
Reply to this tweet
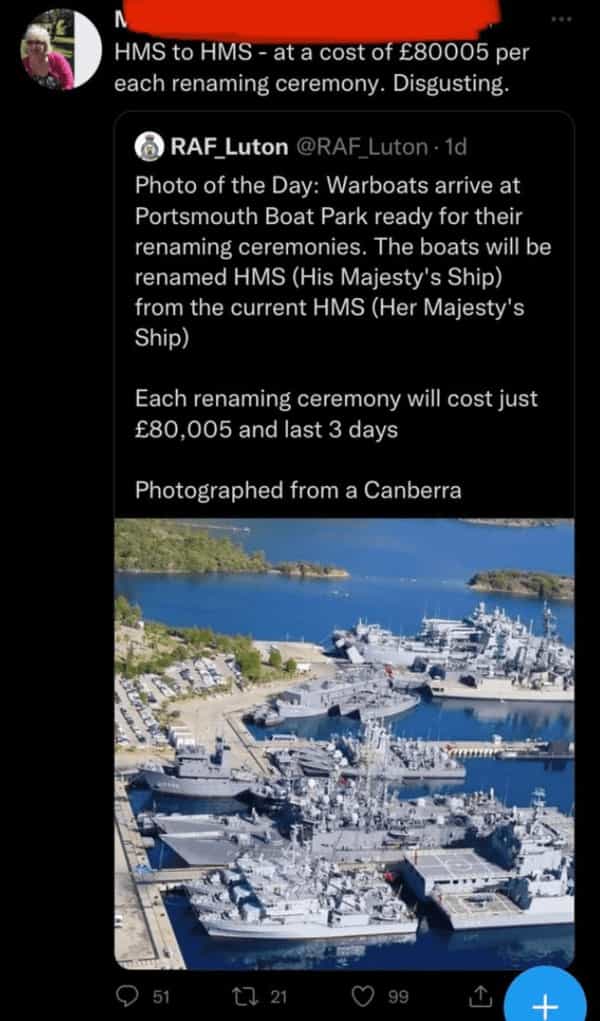coord(129,995)
